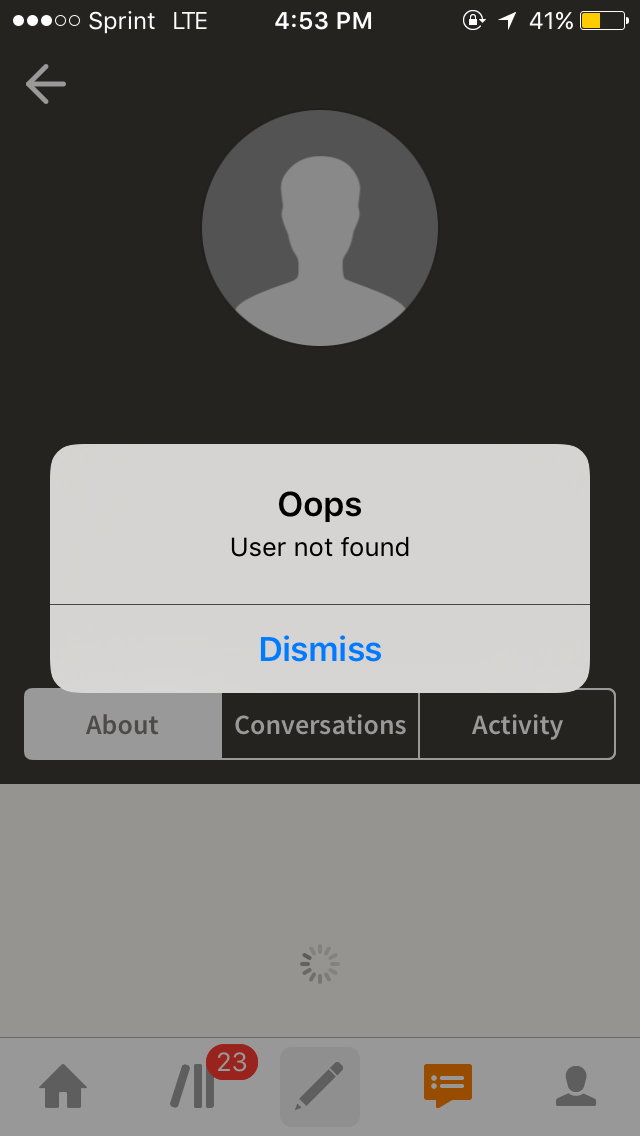640x1136 pixels.
Task: Open the orange messages tab
Action: pos(447,1086)
